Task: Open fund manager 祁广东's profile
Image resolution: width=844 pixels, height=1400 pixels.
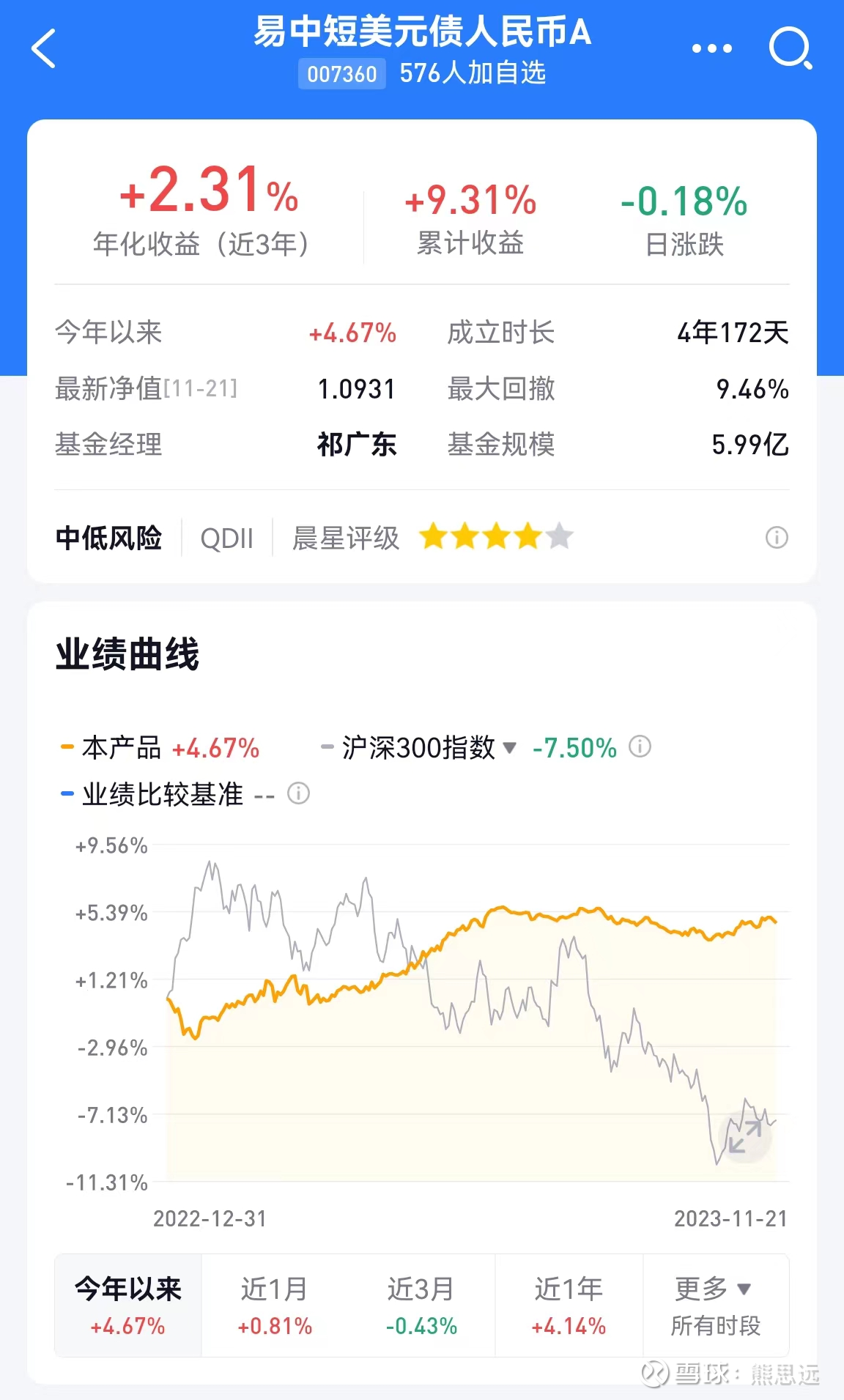Action: click(x=356, y=445)
